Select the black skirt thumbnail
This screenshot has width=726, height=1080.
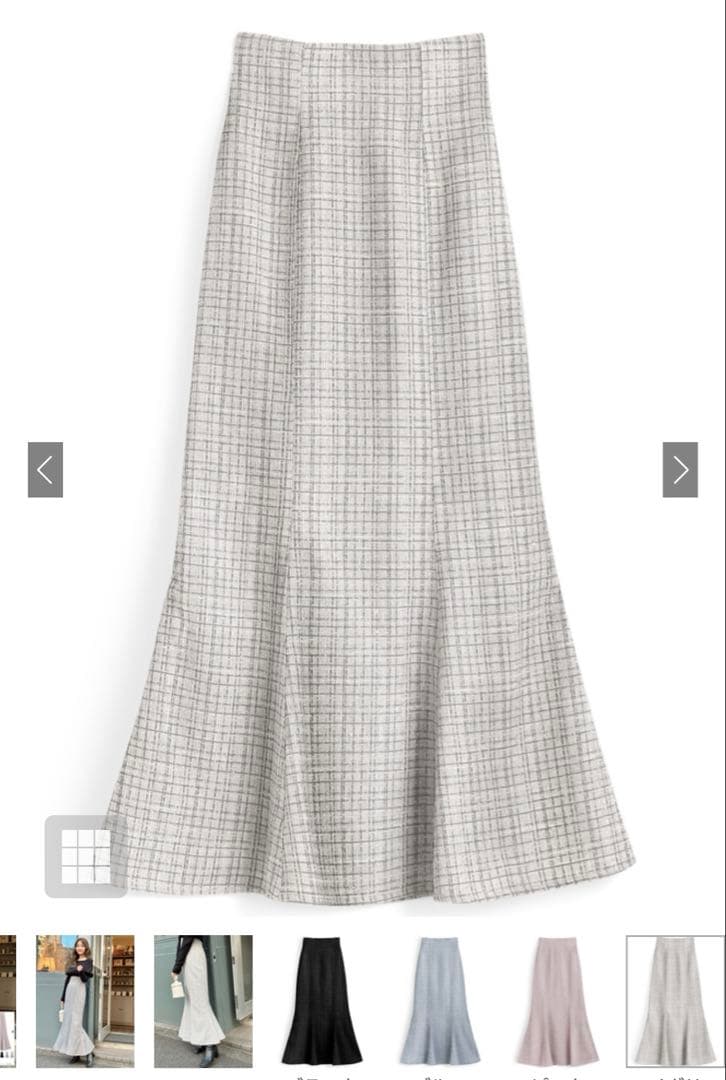coord(321,1001)
